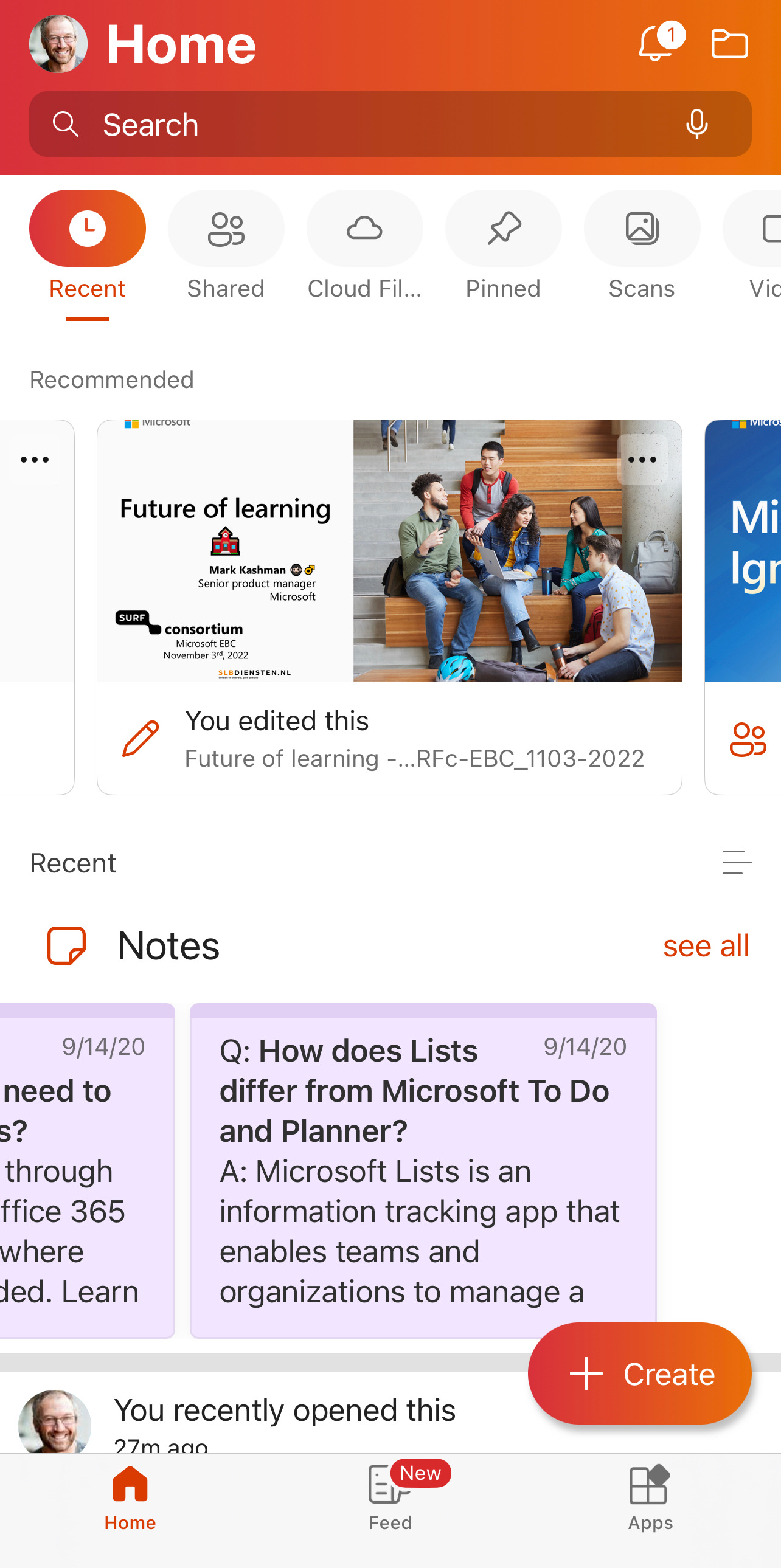The width and height of the screenshot is (781, 1568).
Task: Switch to the Cloud Files tab
Action: pyautogui.click(x=364, y=246)
